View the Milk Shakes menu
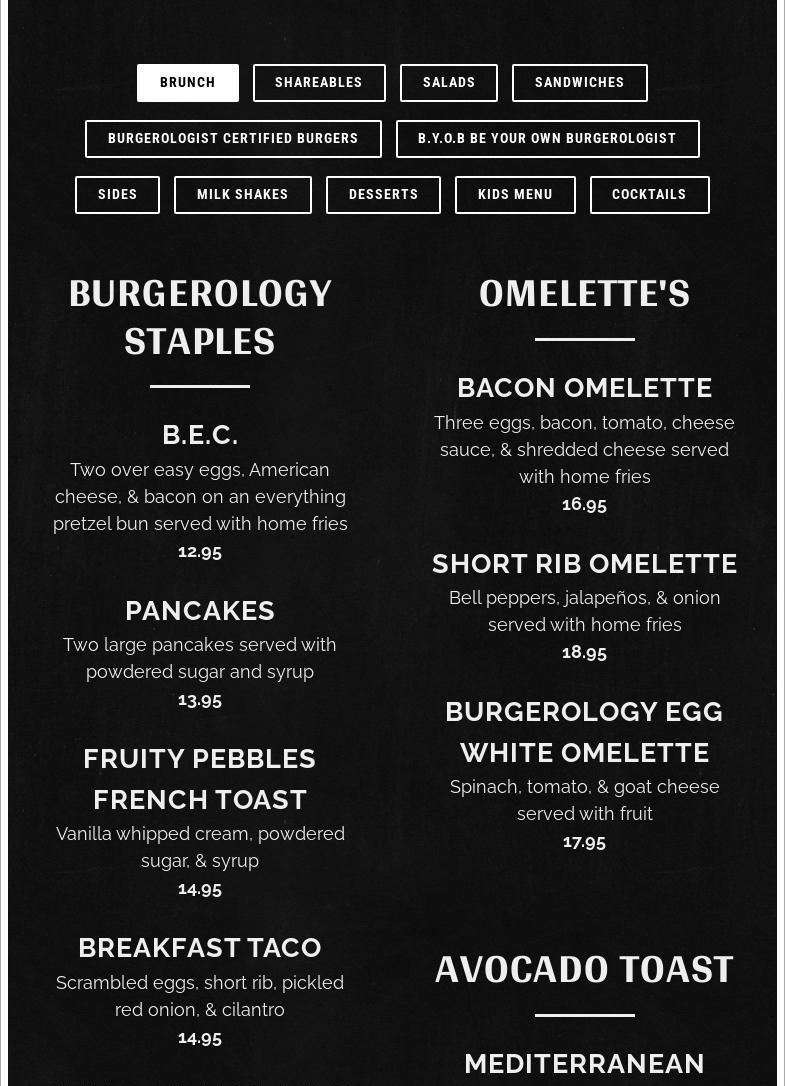Viewport: 785px width, 1086px height. 243,195
